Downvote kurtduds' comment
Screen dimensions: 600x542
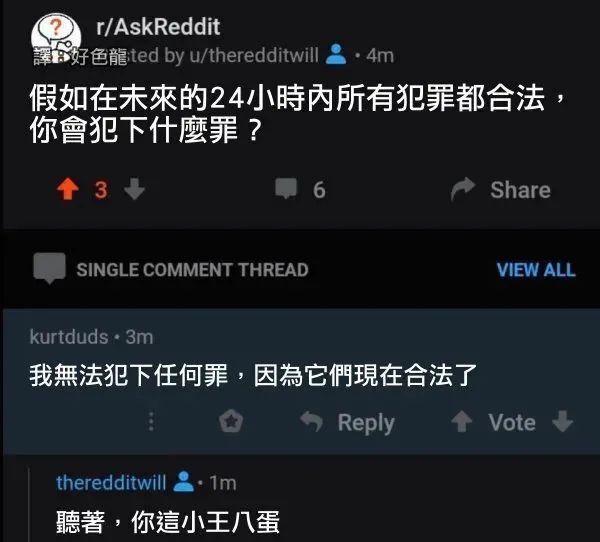562,422
